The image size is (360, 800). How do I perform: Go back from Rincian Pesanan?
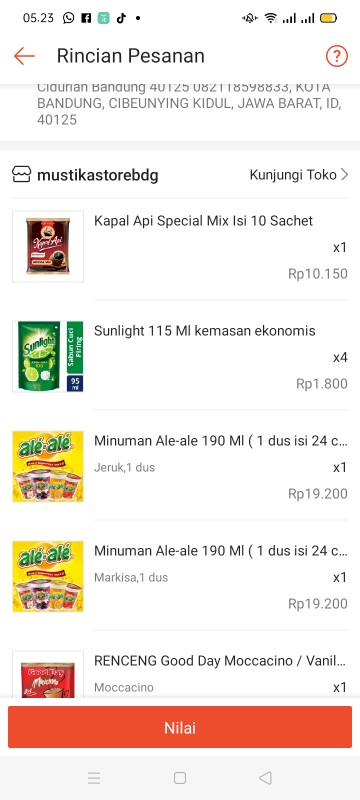point(24,56)
